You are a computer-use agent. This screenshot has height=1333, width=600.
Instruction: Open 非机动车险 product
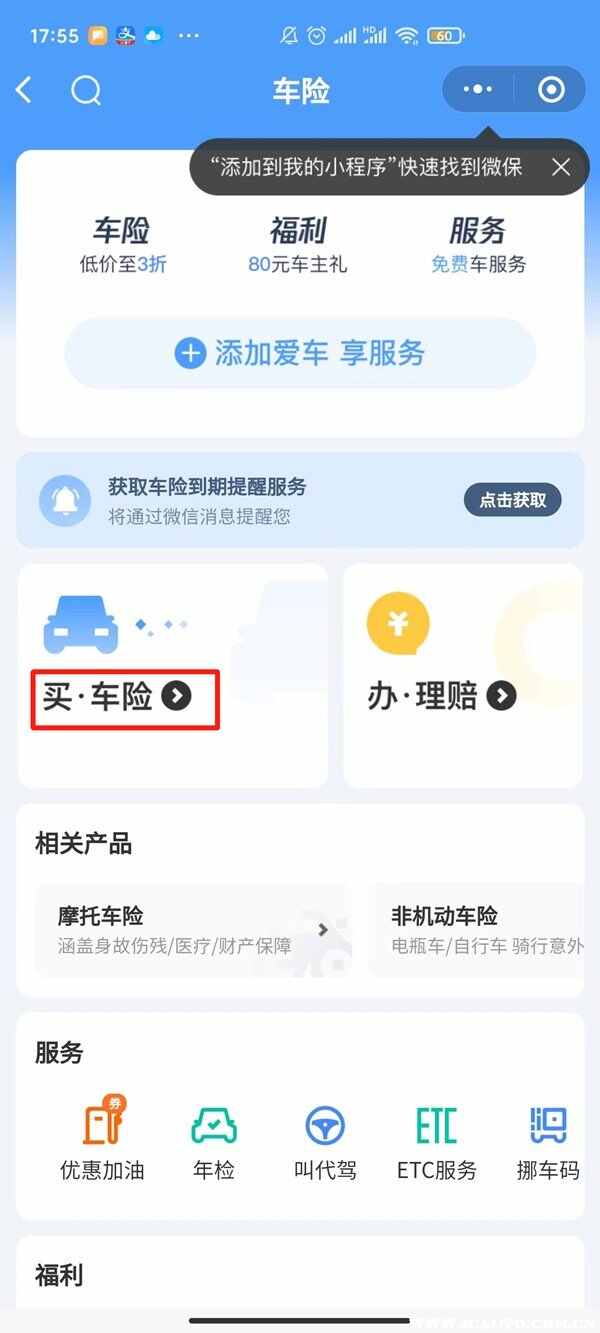[475, 929]
